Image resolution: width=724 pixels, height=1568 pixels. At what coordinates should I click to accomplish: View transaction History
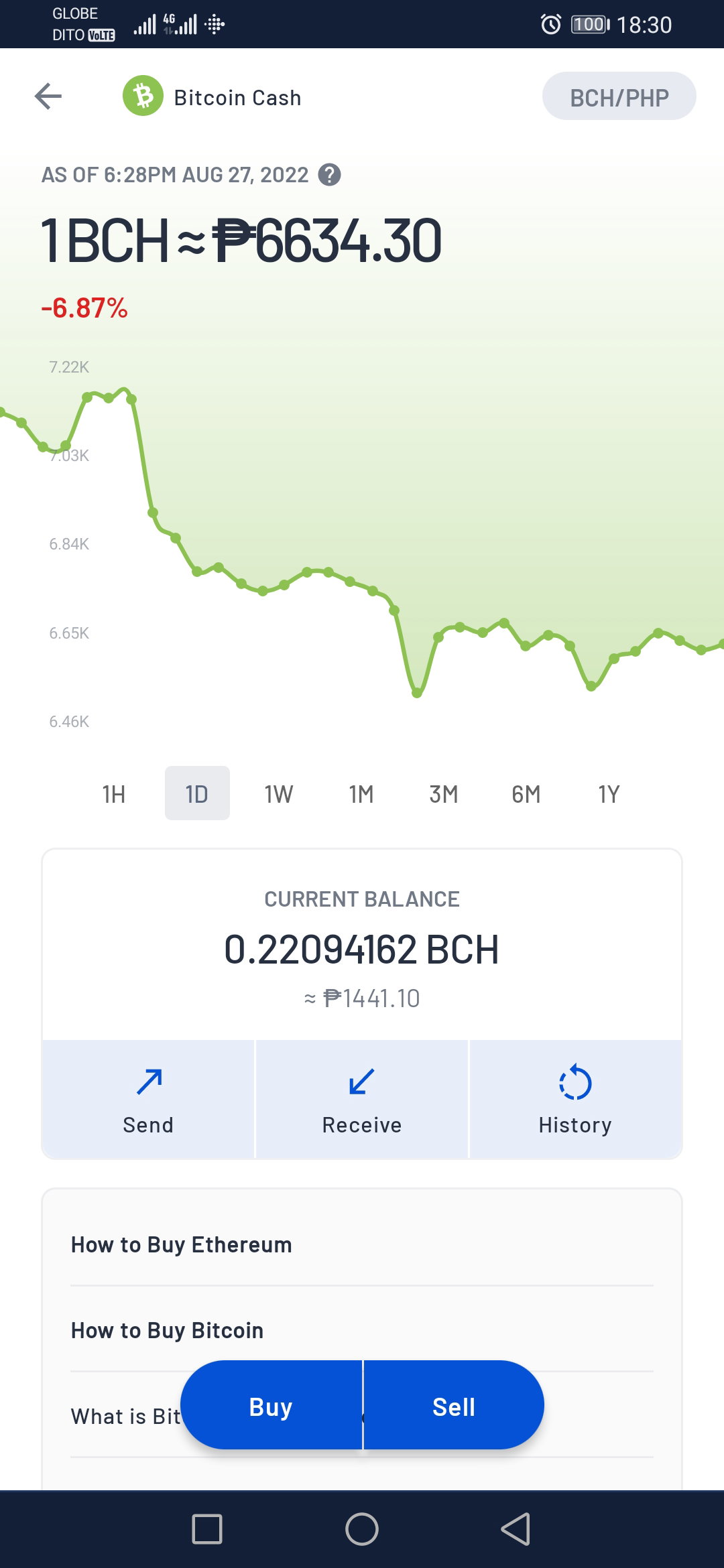[x=575, y=1099]
